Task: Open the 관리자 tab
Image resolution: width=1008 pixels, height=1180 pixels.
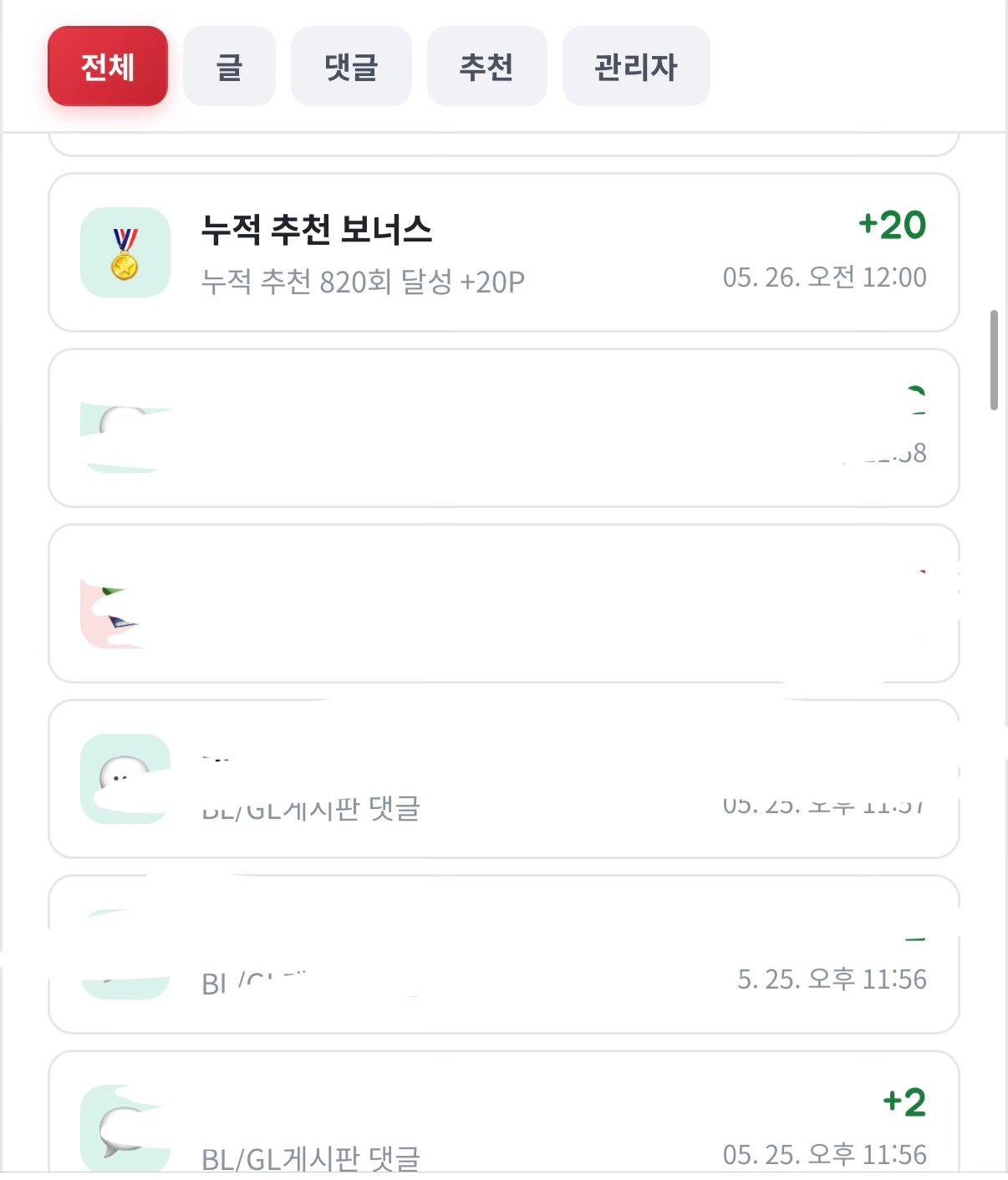Action: (x=636, y=66)
